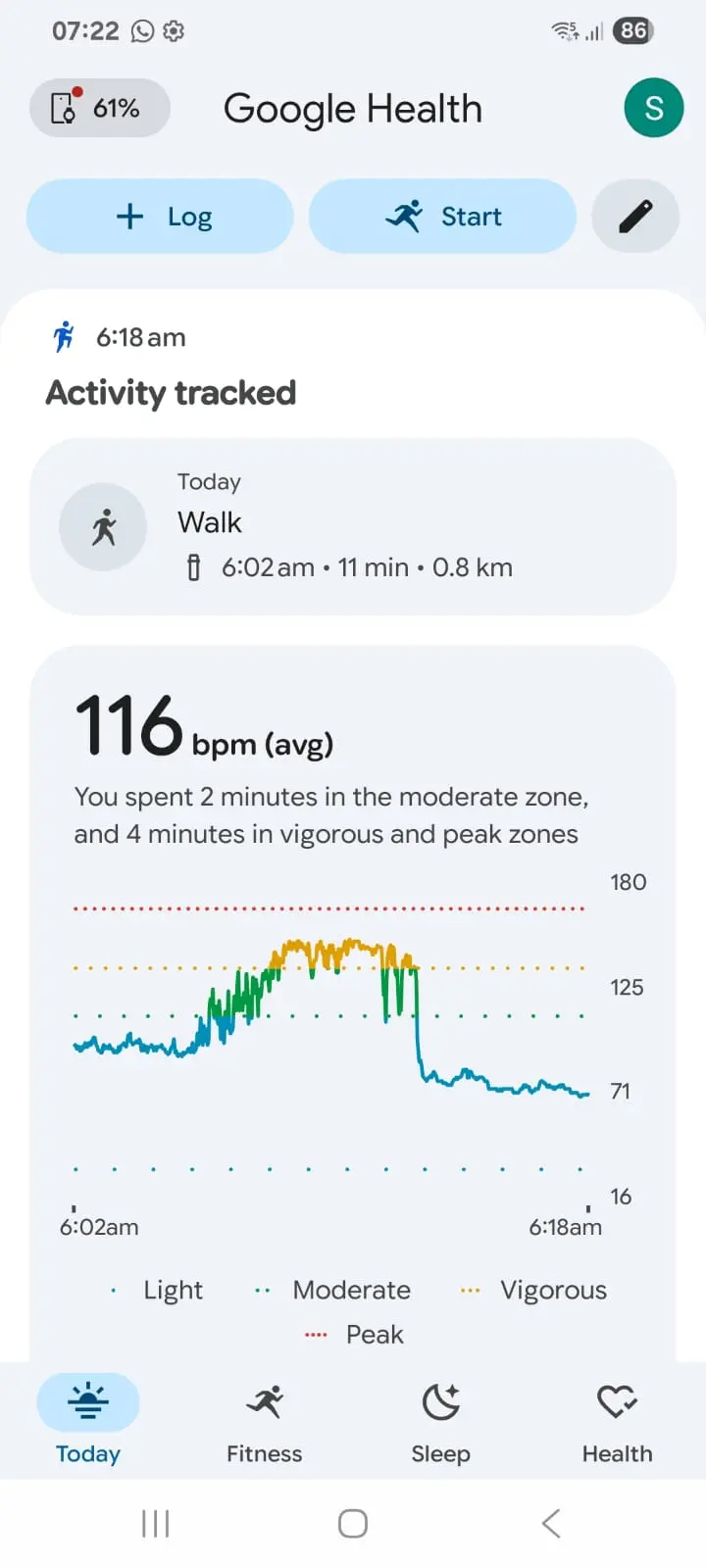Switch to the Fitness tab
The height and width of the screenshot is (1568, 706).
[x=265, y=1420]
